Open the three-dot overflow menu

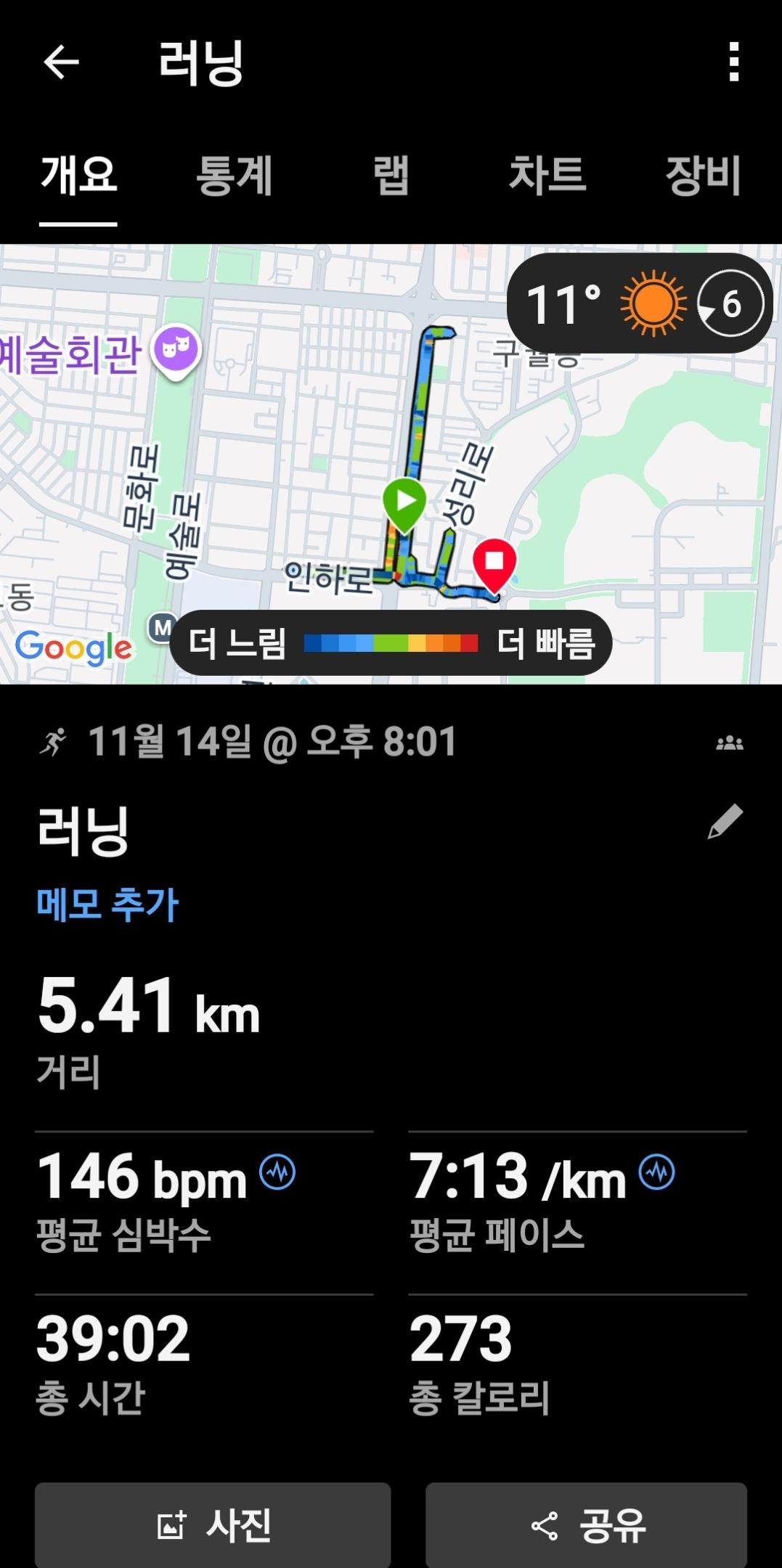coord(736,62)
